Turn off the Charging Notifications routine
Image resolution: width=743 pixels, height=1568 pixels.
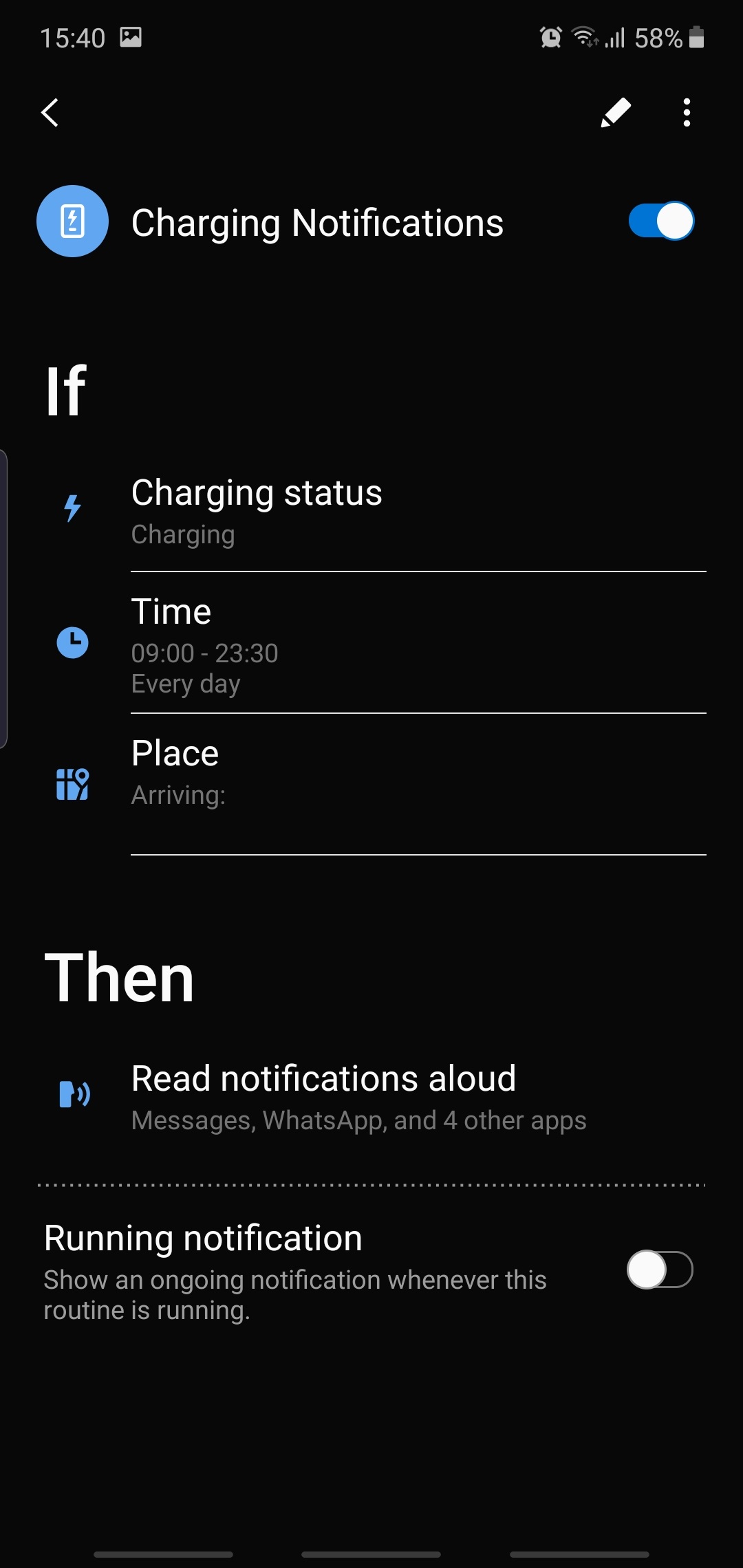pyautogui.click(x=660, y=221)
